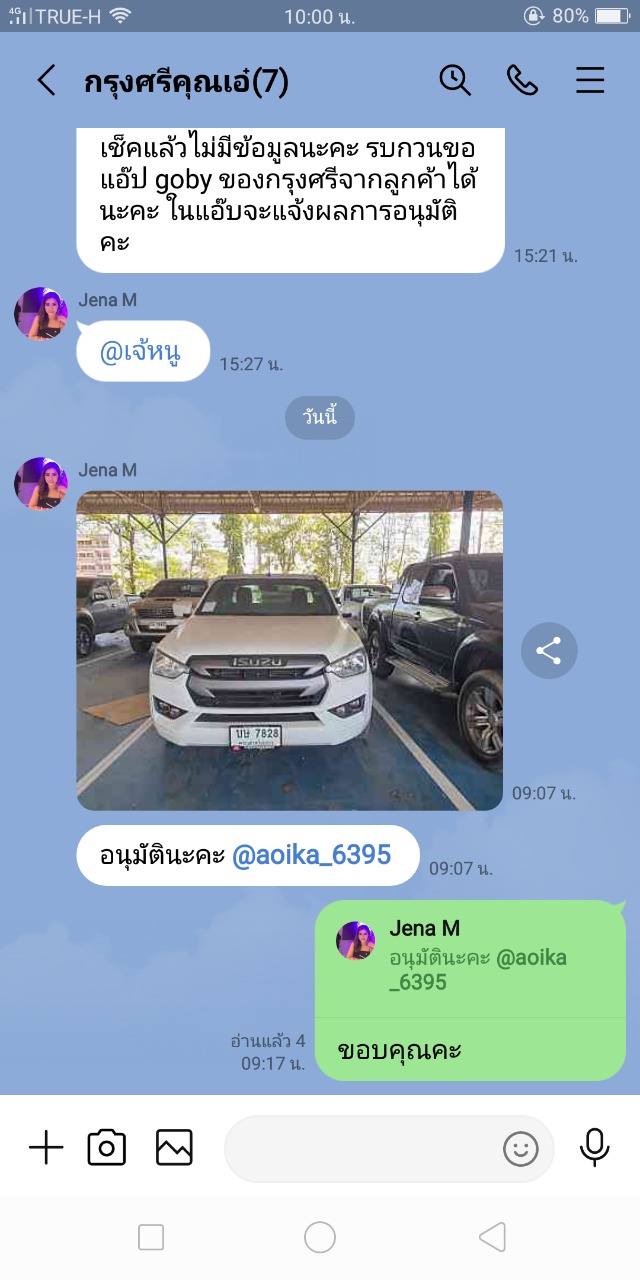Viewport: 640px width, 1280px height.
Task: Open the plus attachment menu
Action: (x=46, y=1148)
